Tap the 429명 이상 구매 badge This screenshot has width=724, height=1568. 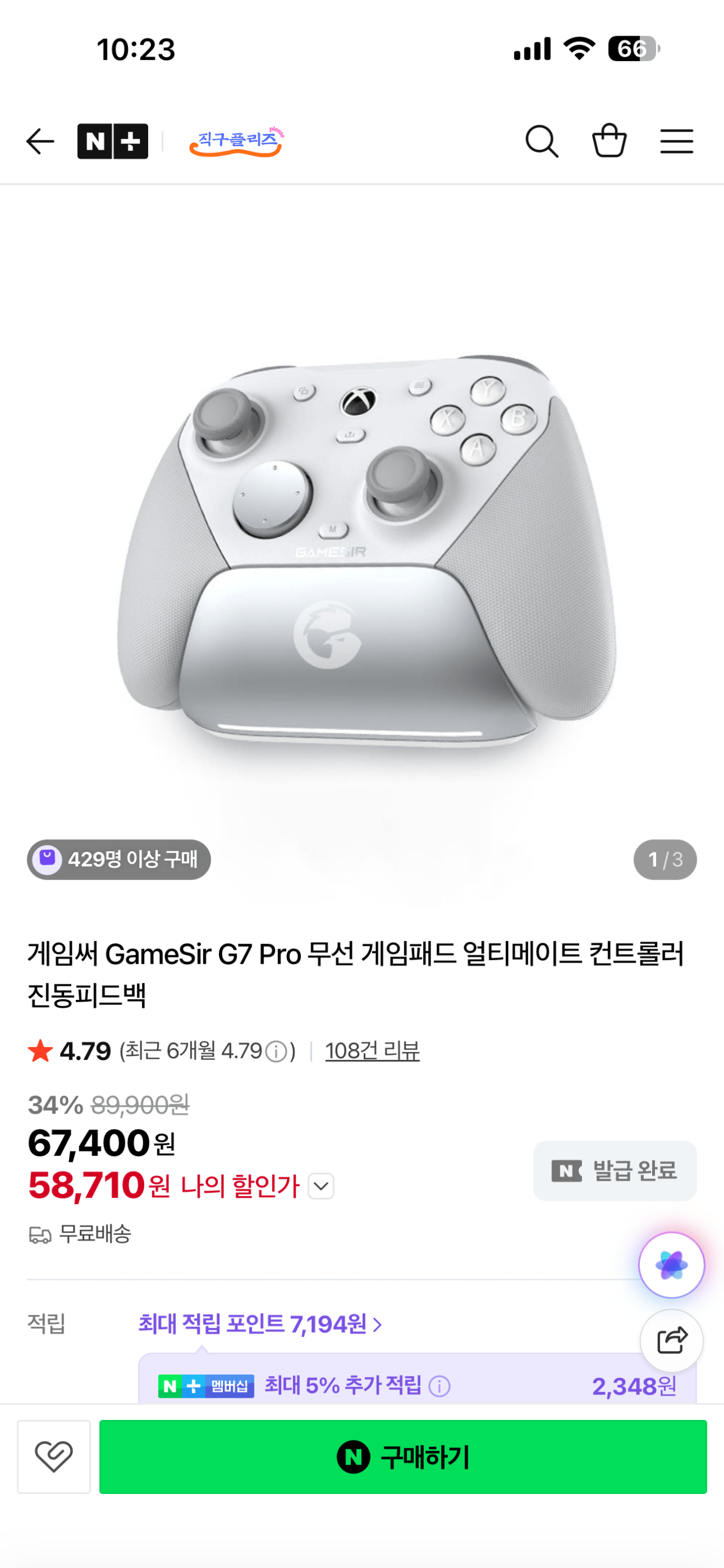[x=118, y=860]
